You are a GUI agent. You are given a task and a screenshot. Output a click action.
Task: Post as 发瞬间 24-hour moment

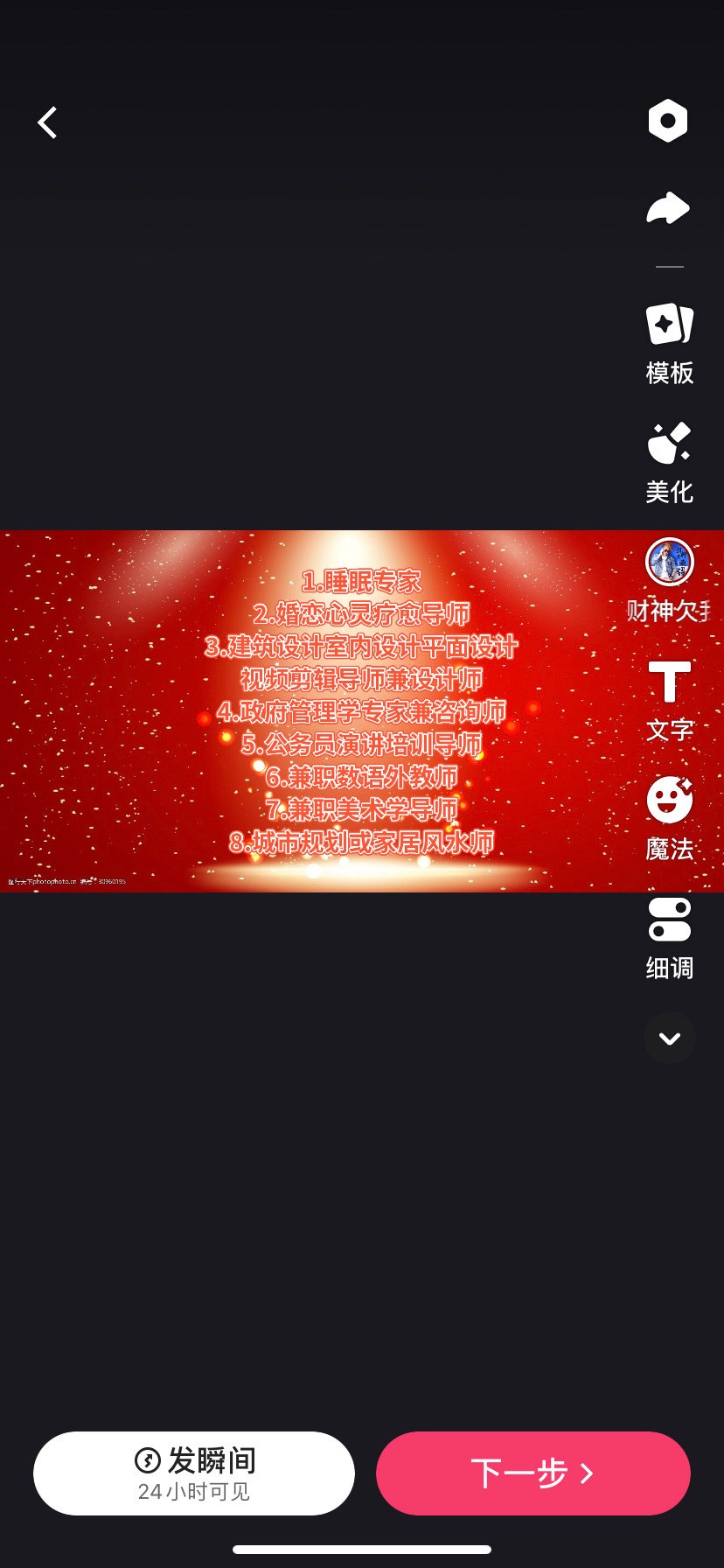pyautogui.click(x=194, y=1473)
